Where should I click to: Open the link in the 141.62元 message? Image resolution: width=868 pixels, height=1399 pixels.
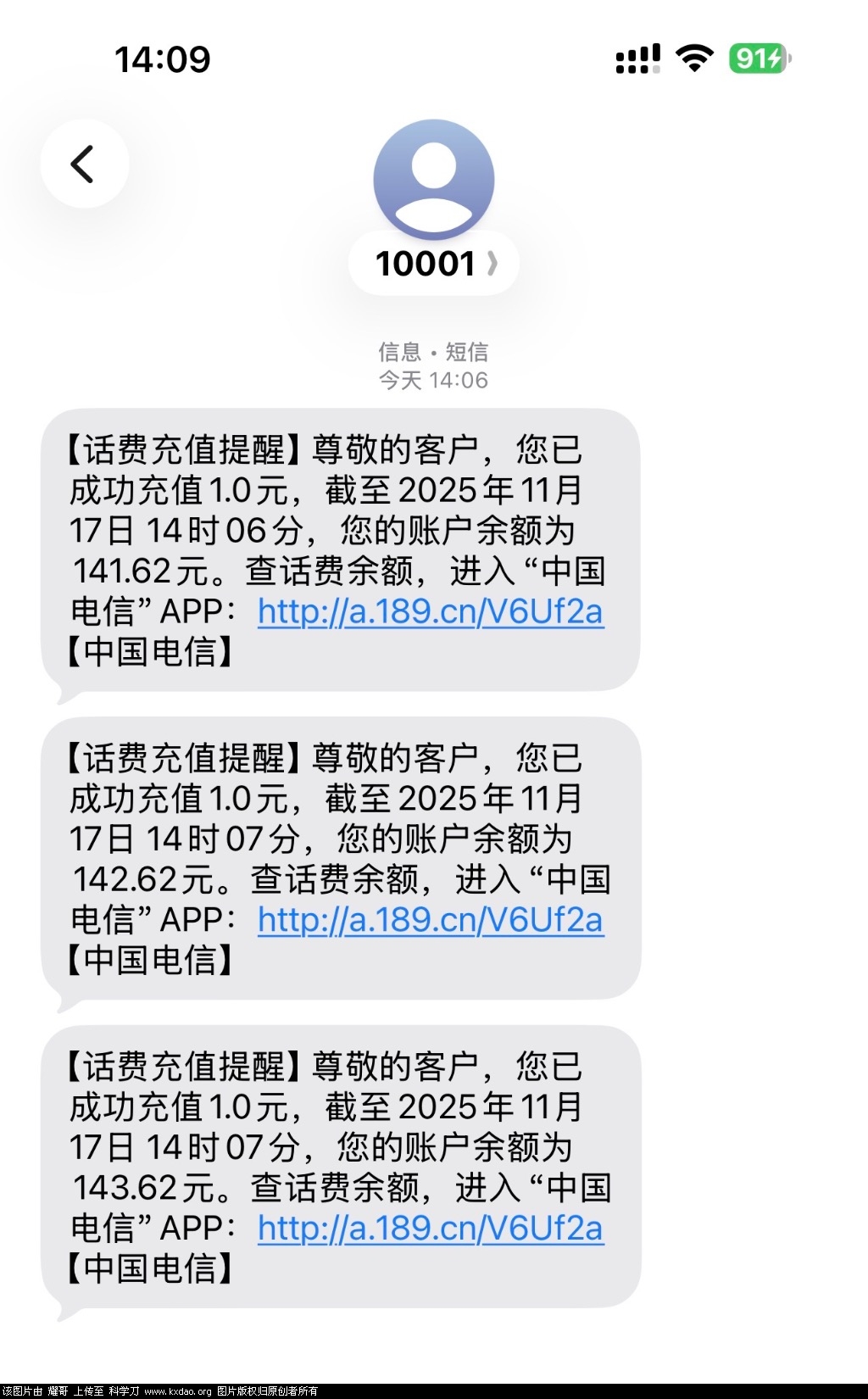430,611
